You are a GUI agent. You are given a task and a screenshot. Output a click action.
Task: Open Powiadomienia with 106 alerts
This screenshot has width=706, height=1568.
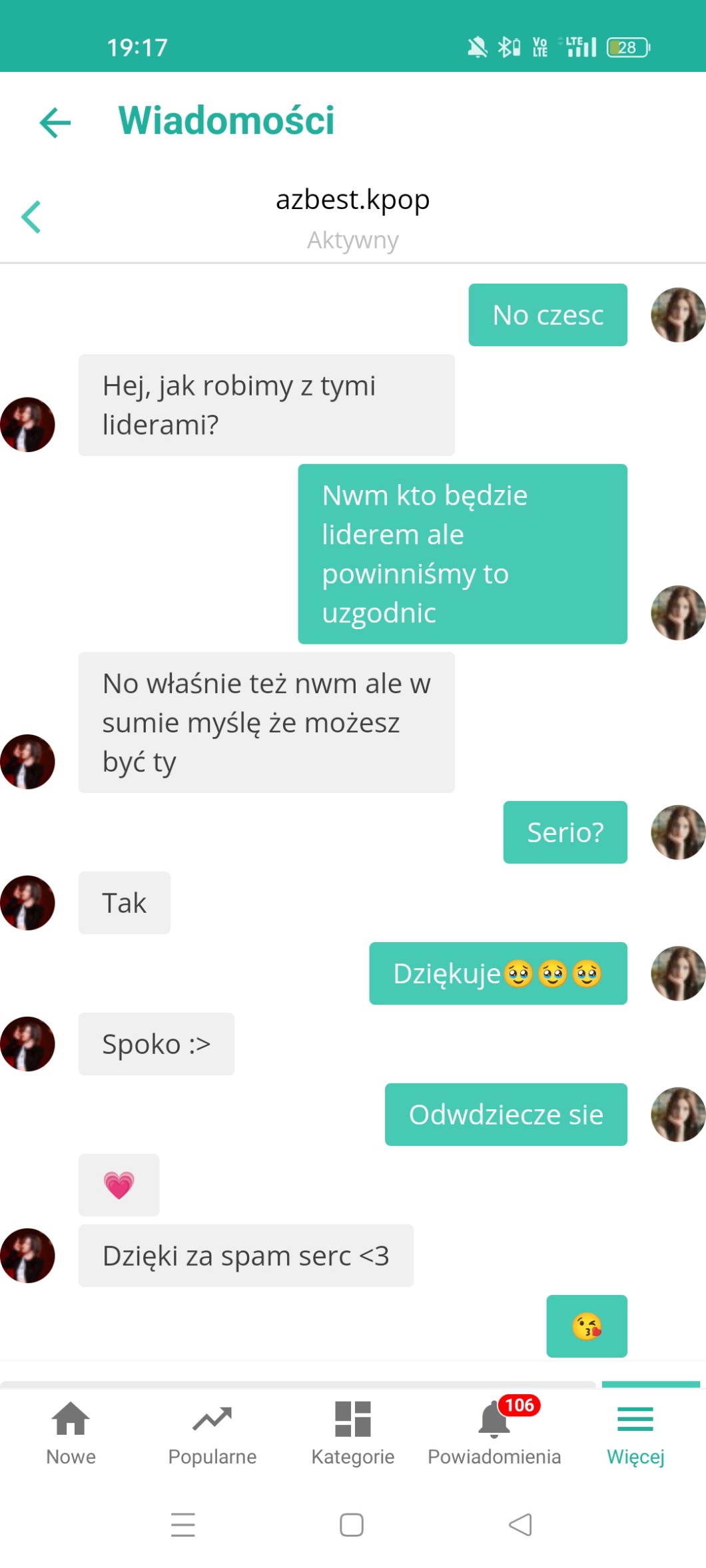click(x=494, y=1432)
